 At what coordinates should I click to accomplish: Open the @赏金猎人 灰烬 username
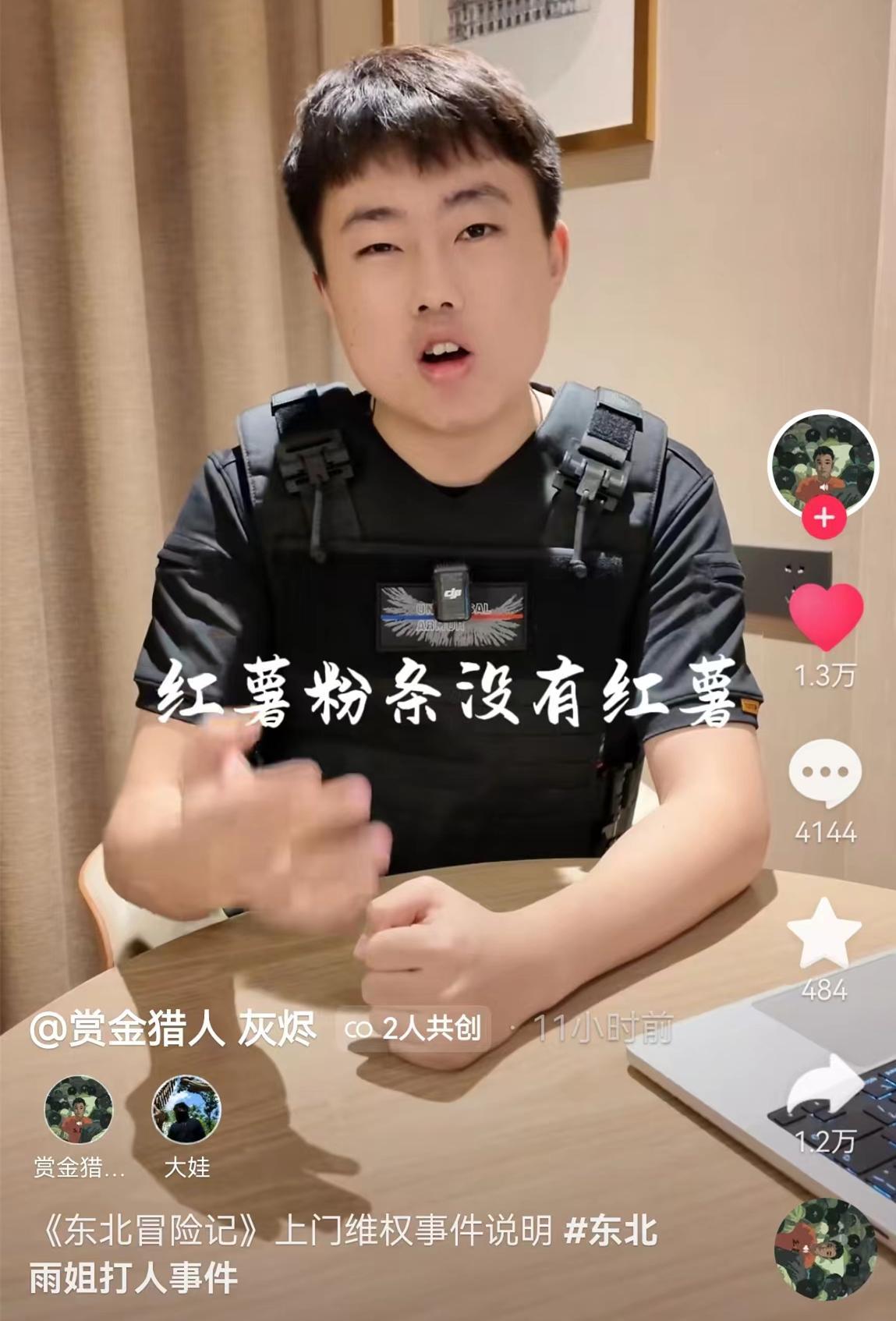(173, 1029)
